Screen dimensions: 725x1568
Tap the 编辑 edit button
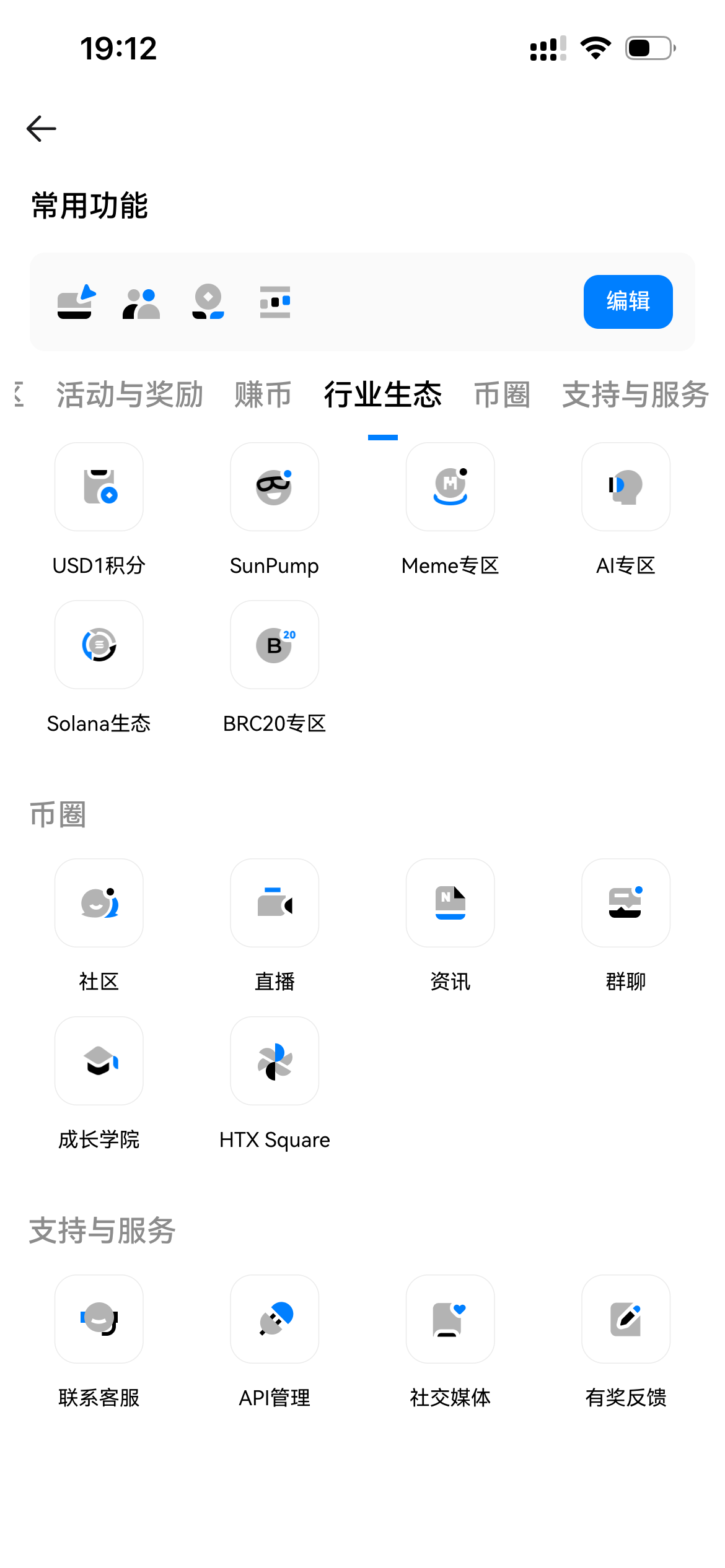(x=628, y=302)
